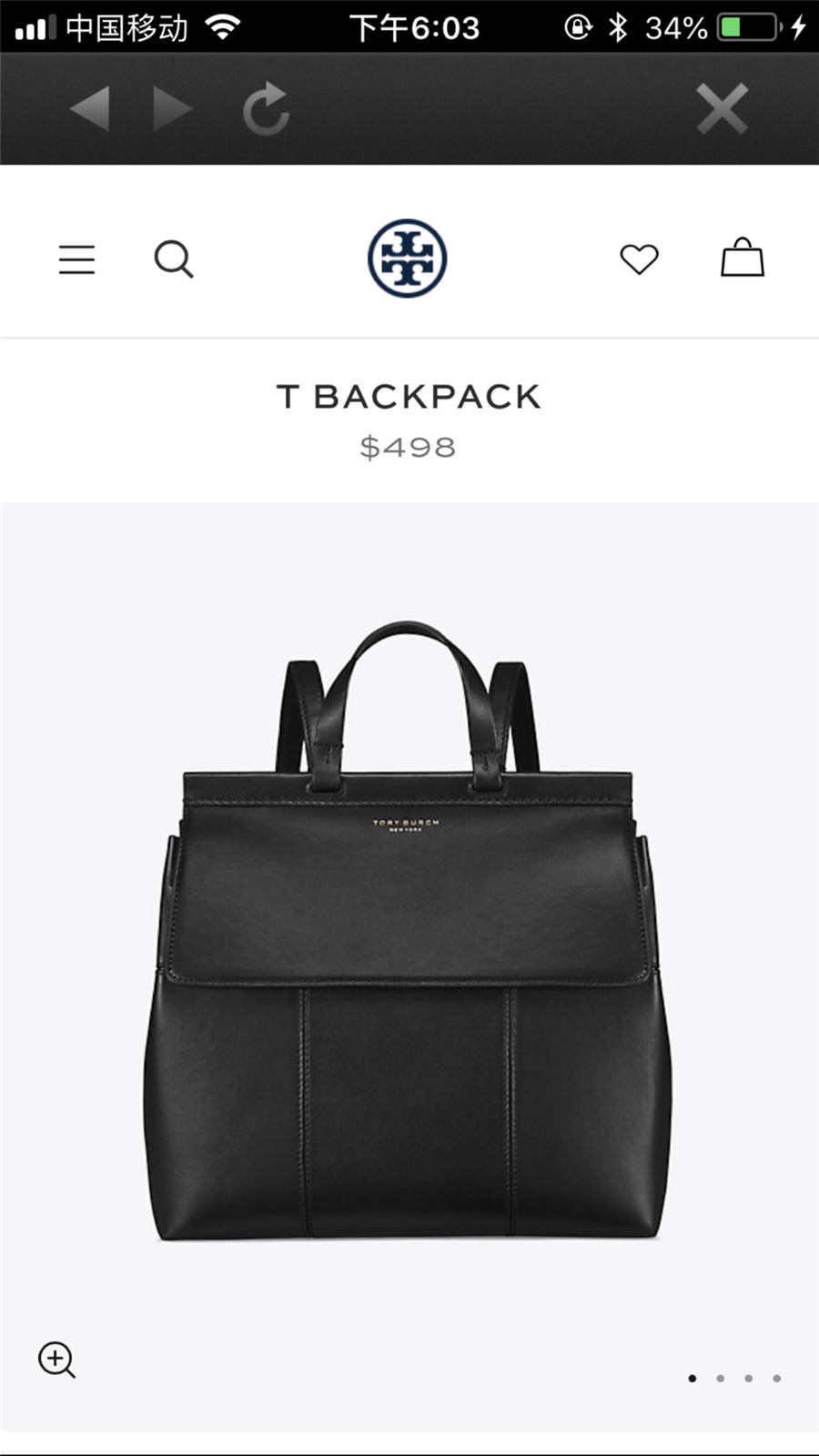This screenshot has width=819, height=1456.
Task: Go forward in the in-app browser
Action: [x=172, y=108]
